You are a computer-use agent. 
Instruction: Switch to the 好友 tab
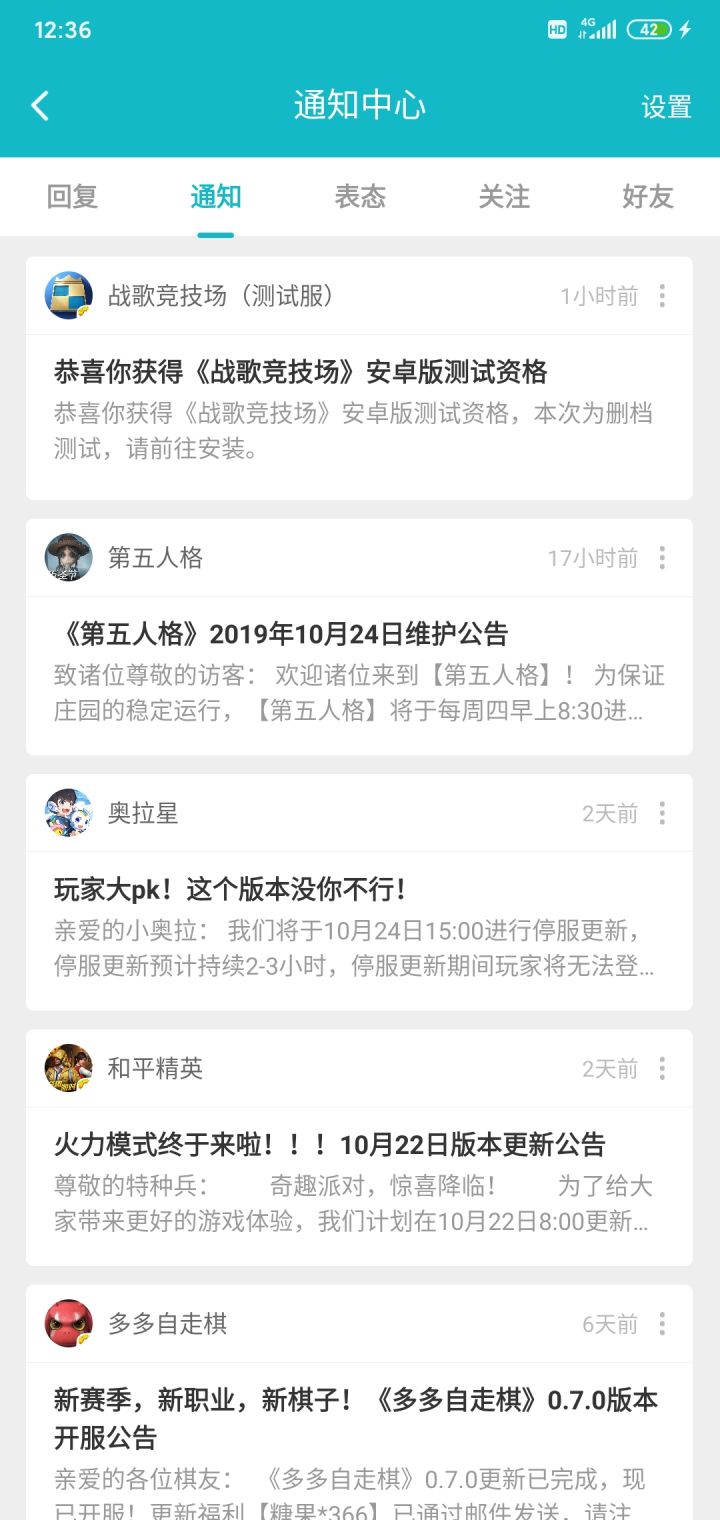pos(648,196)
